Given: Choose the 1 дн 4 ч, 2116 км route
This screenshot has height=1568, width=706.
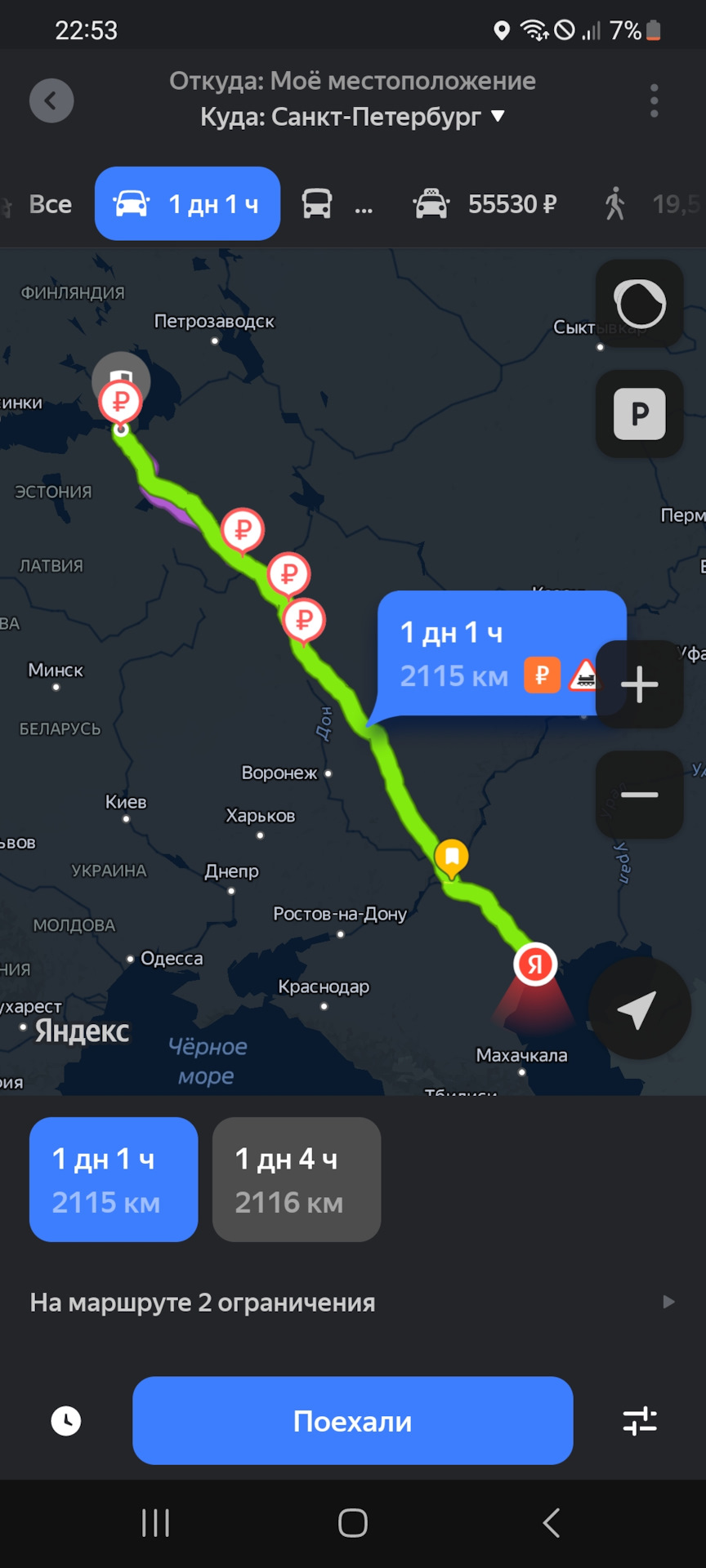Looking at the screenshot, I should coord(297,1179).
